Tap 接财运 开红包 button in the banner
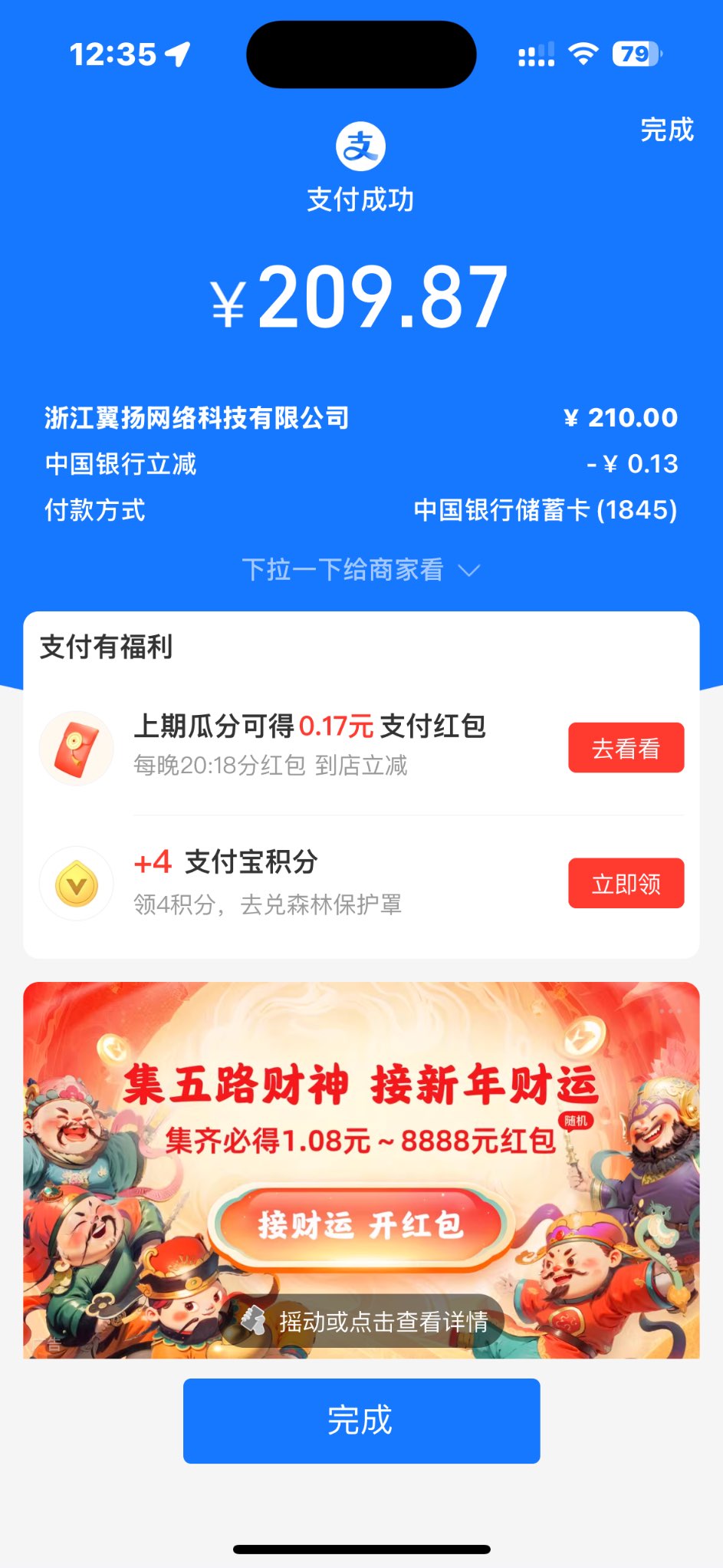 360,1225
